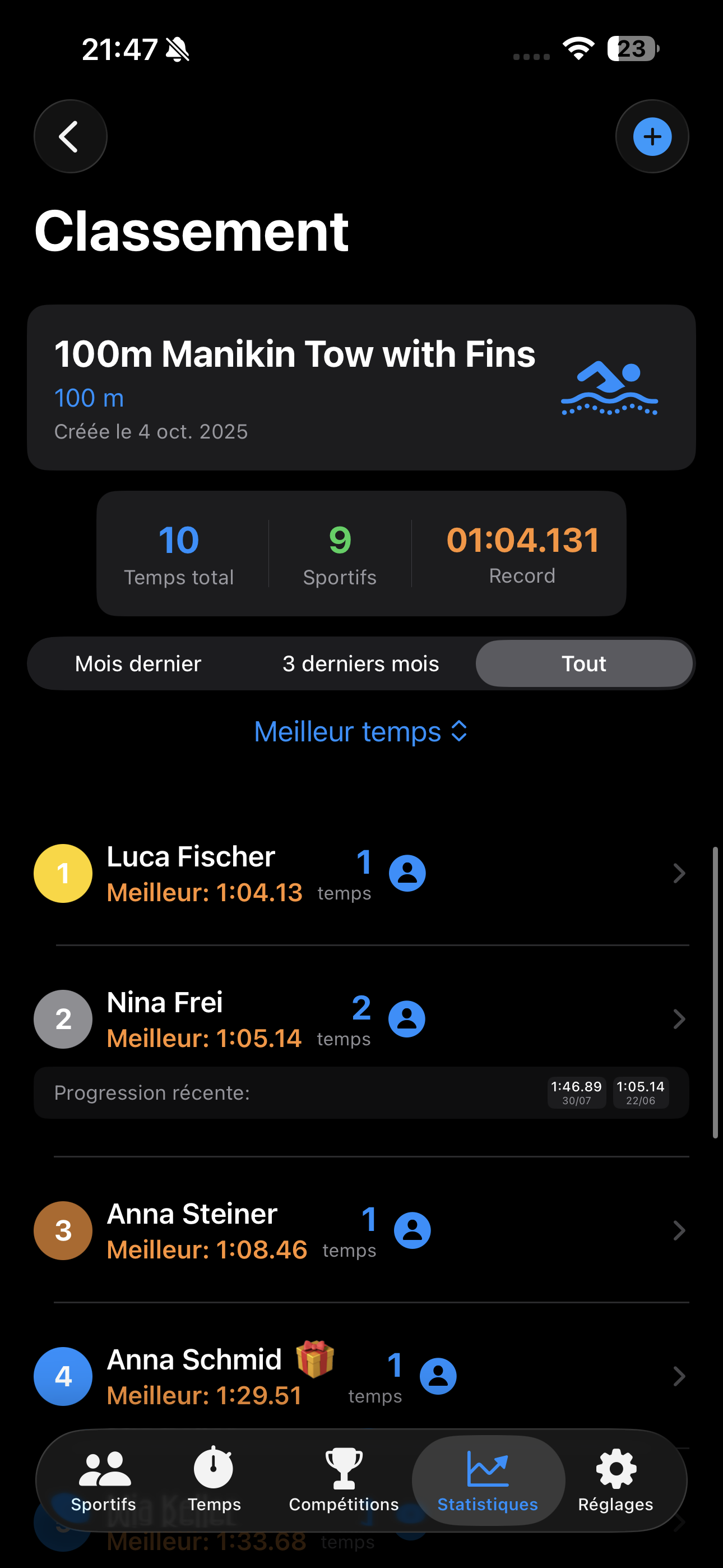Open Luca Fischer's ranking details
Image resolution: width=723 pixels, height=1568 pixels.
pos(360,874)
